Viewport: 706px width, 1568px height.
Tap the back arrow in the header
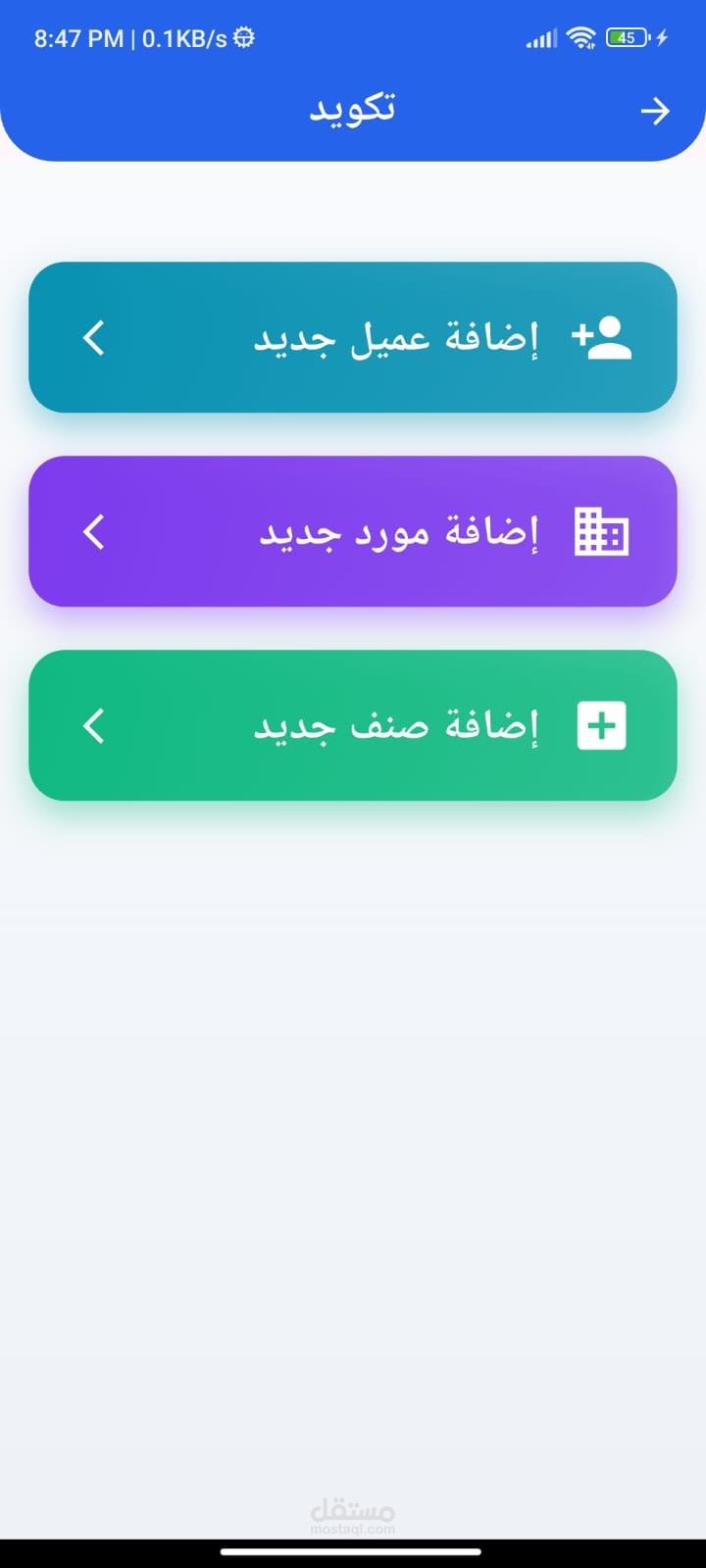(654, 112)
